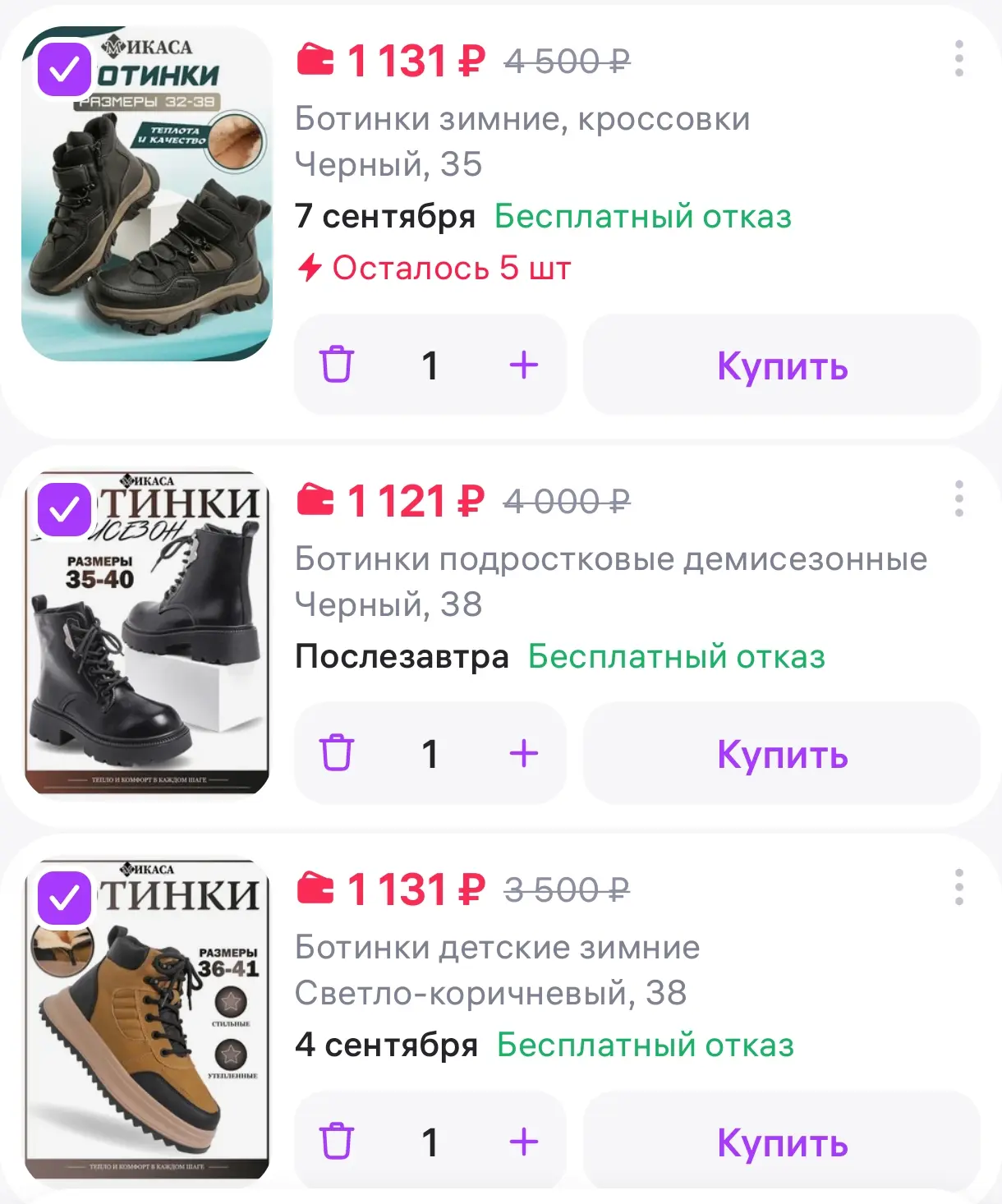The image size is (1002, 1204).
Task: Remove Ботинки подростковые демисезонные from cart
Action: (x=336, y=753)
